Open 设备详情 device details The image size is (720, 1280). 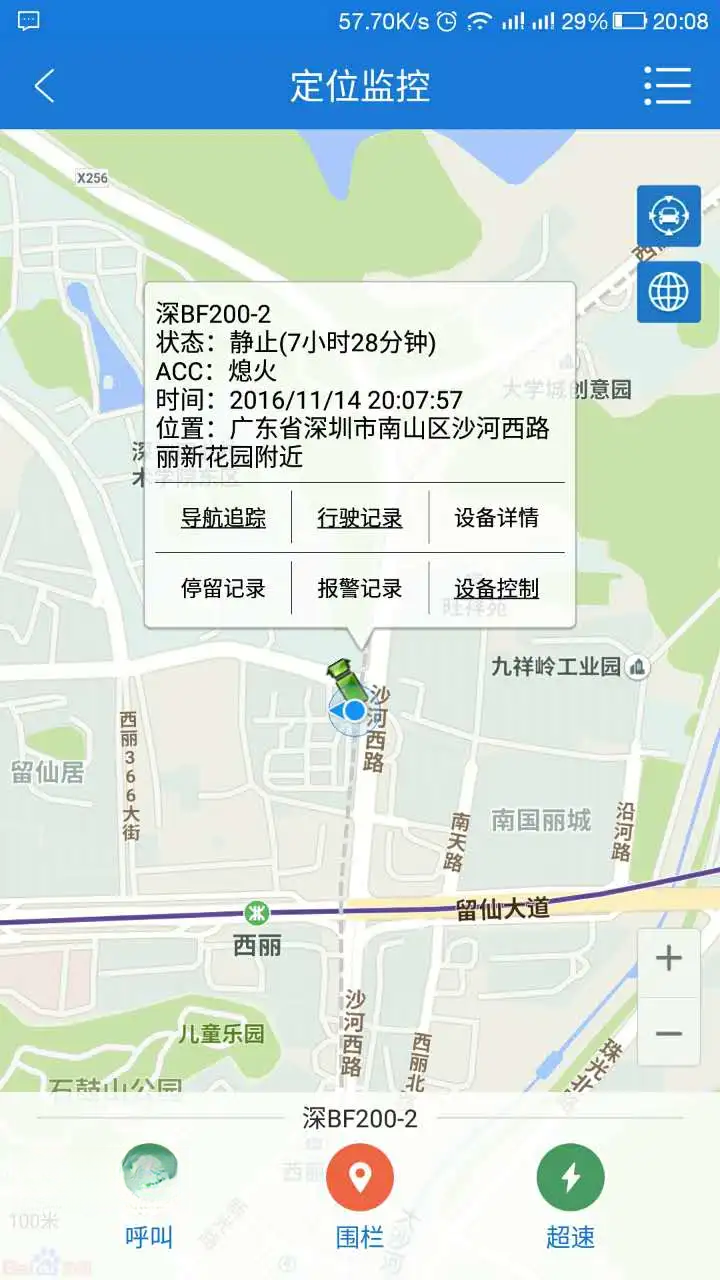[x=497, y=518]
